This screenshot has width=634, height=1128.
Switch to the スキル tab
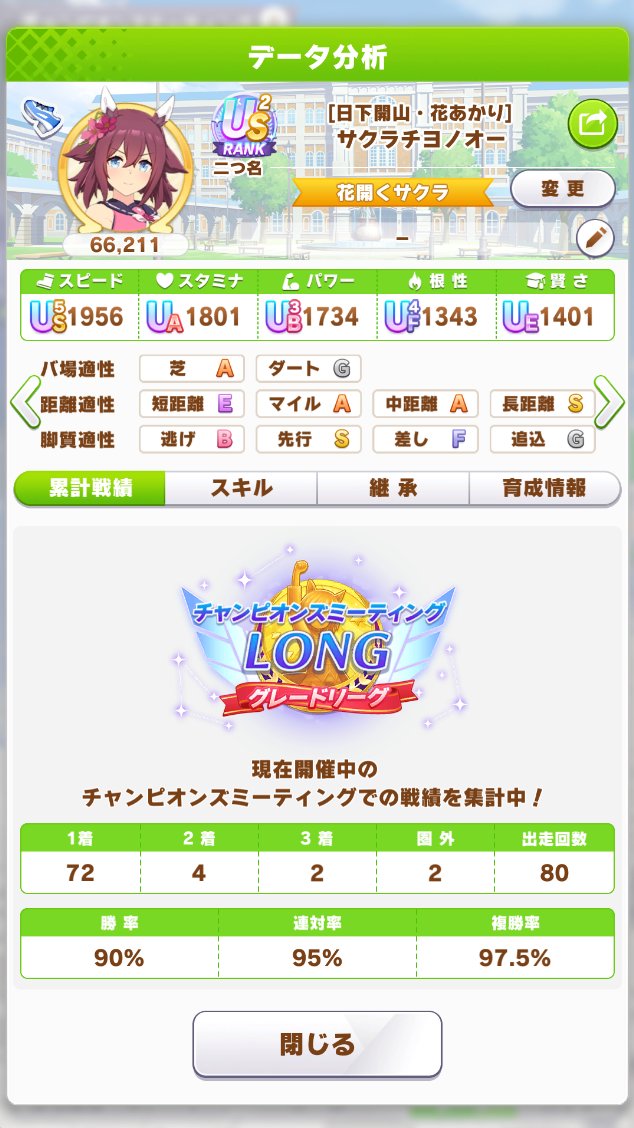pos(241,488)
